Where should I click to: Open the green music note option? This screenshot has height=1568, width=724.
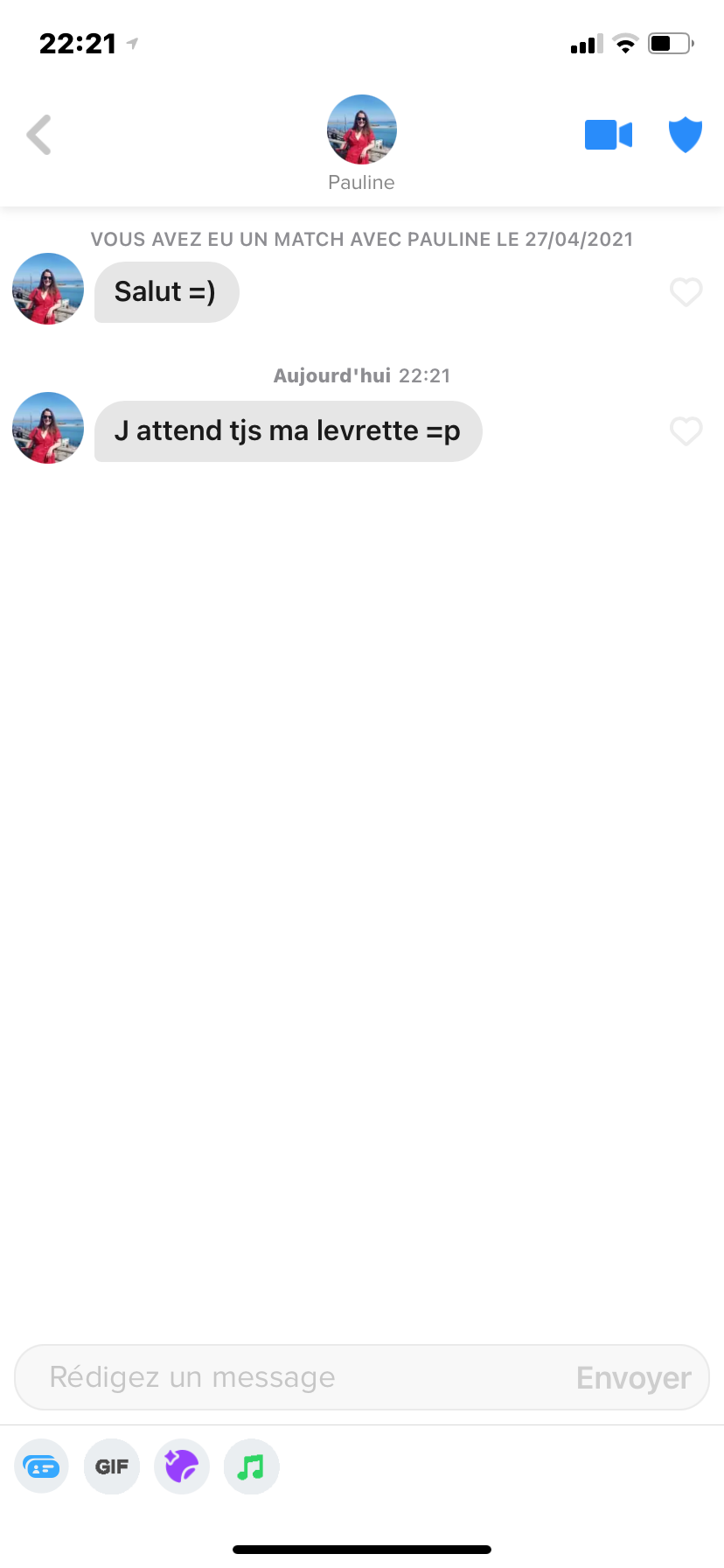point(252,1466)
